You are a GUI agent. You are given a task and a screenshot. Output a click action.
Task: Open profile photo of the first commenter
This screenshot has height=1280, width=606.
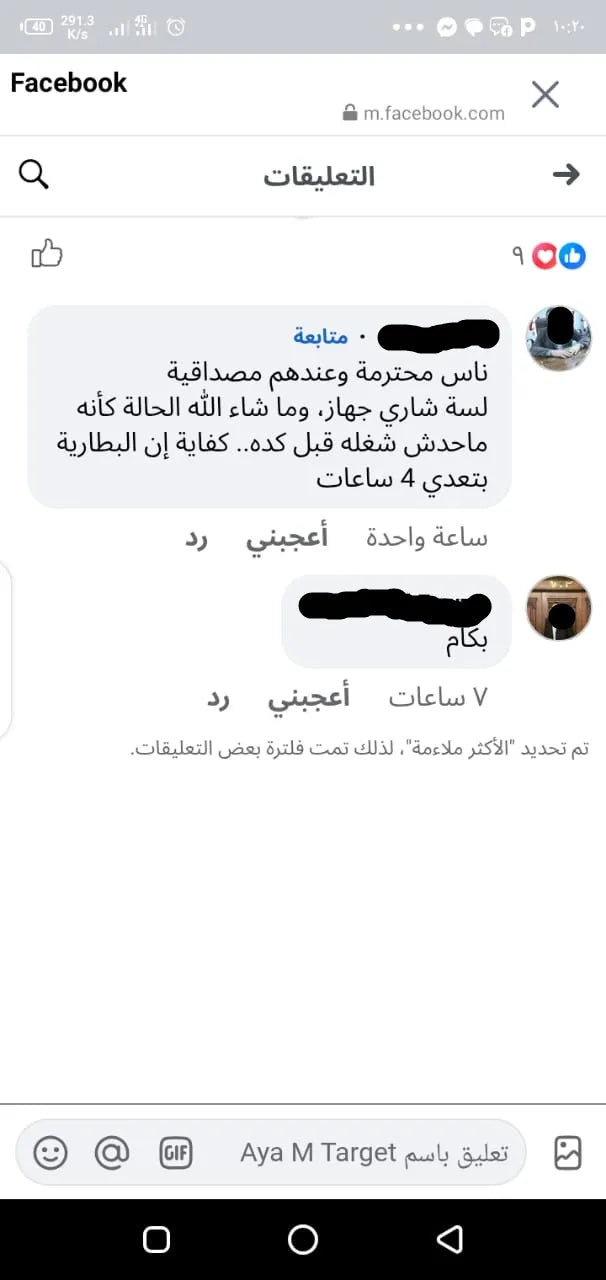[559, 339]
